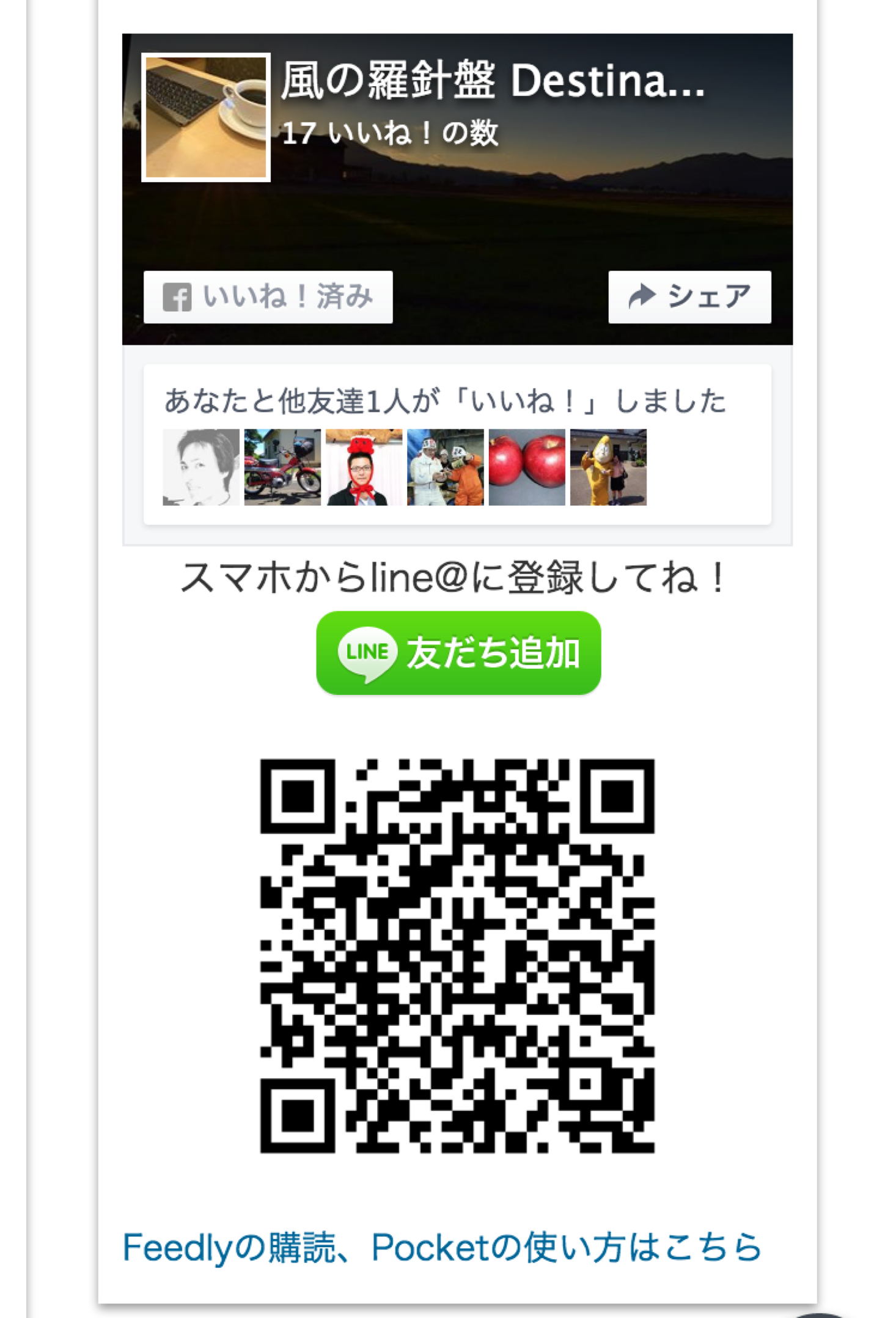This screenshot has width=896, height=1318.
Task: View the friend avatar with red apples
Action: click(x=527, y=467)
